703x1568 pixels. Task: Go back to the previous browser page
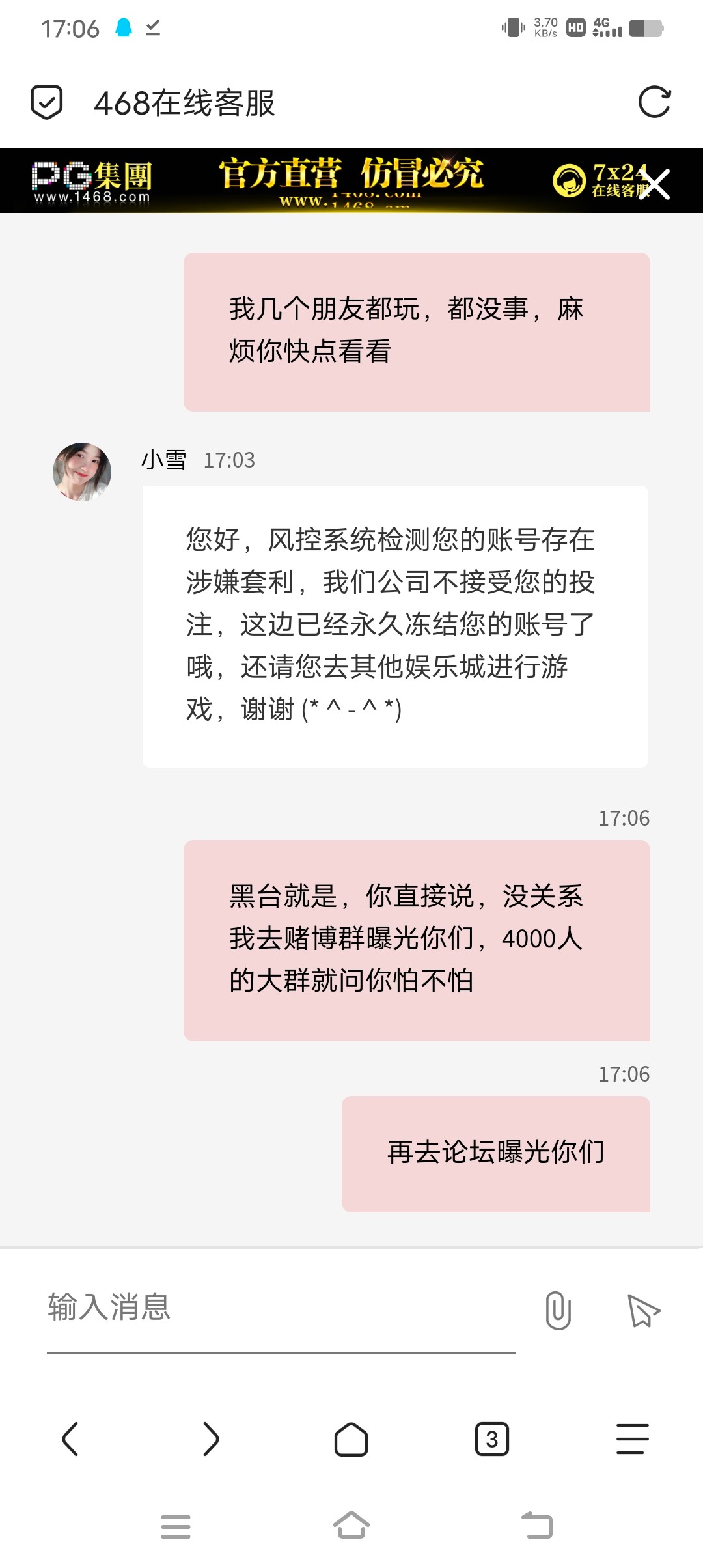(70, 1438)
